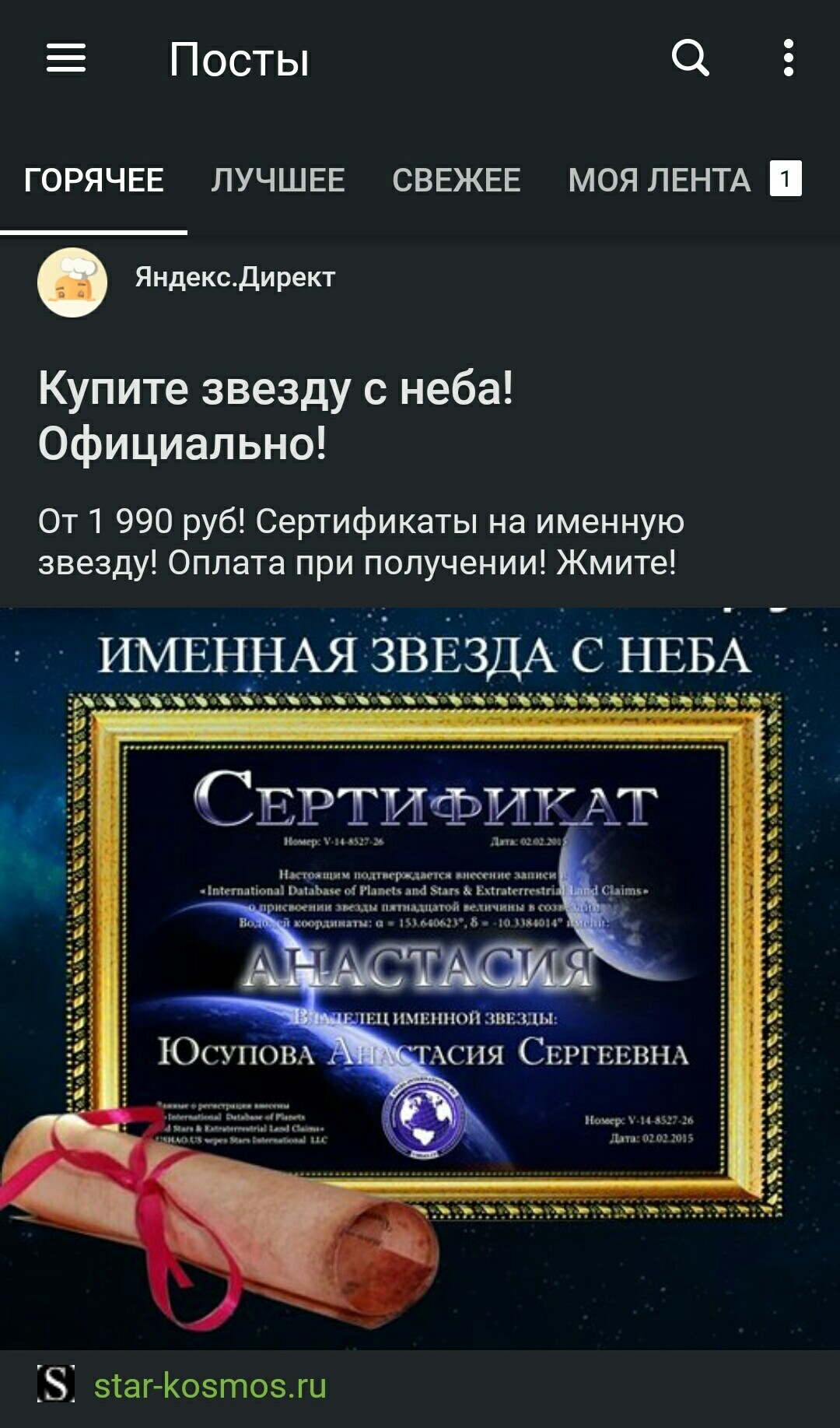The image size is (840, 1428).
Task: Select the ГОРЯЧЕЕ tab
Action: coord(93,181)
